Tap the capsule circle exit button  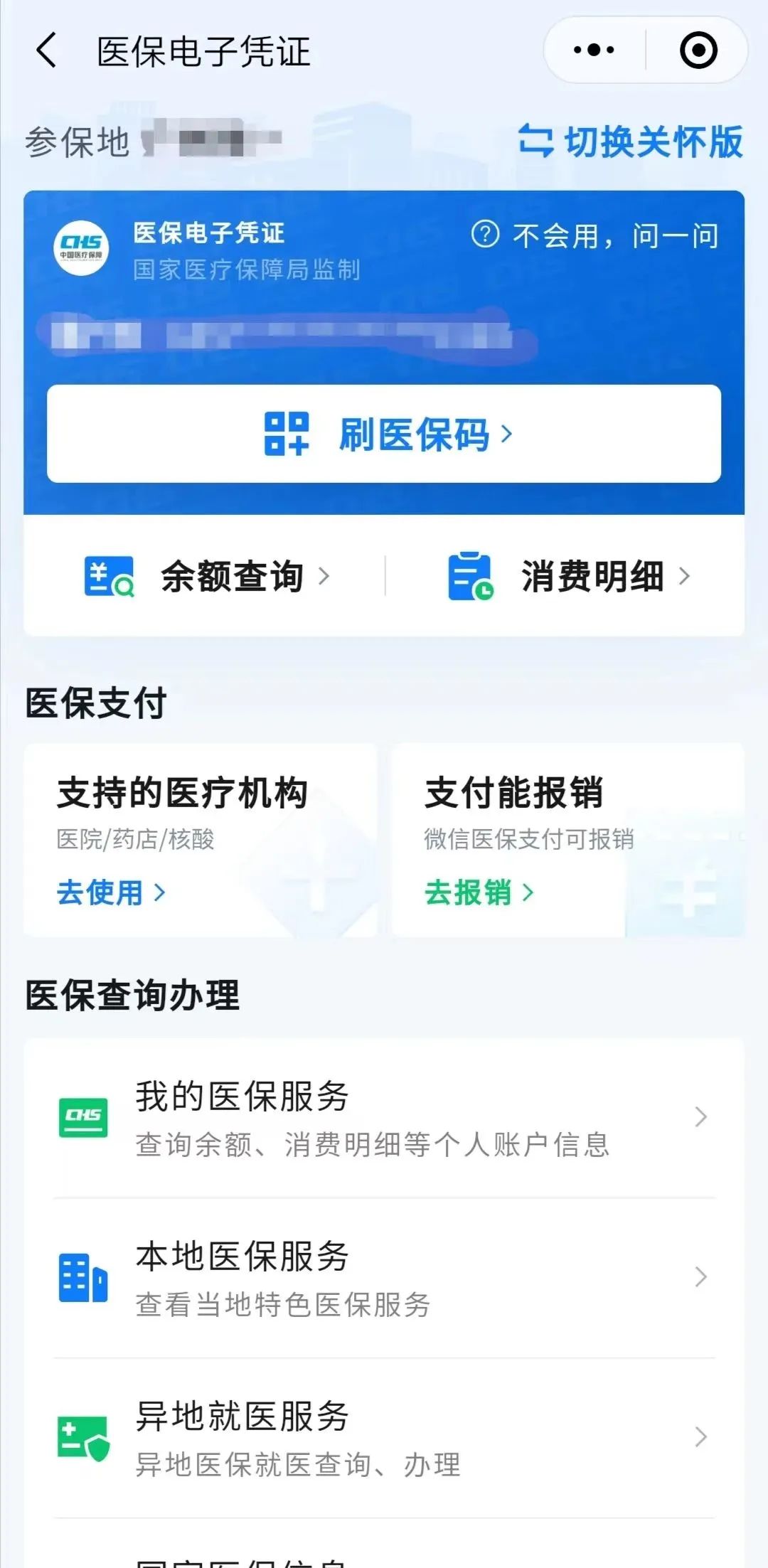[700, 50]
